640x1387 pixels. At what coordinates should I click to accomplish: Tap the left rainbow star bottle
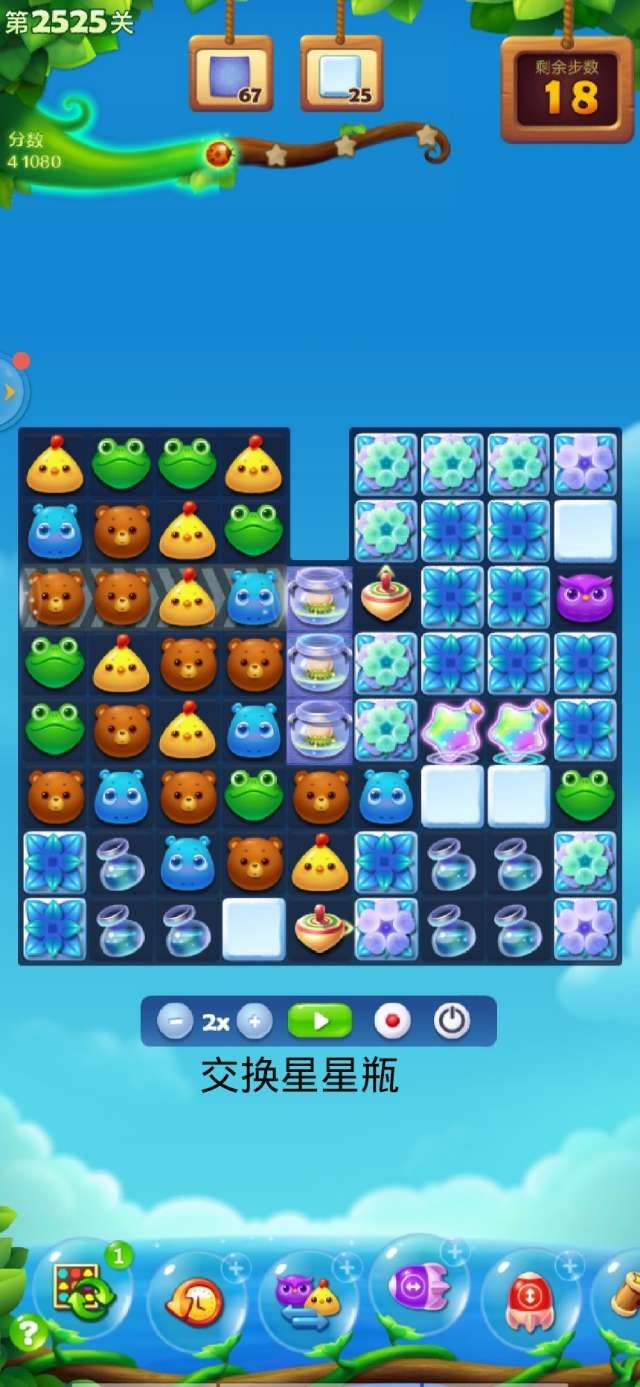pyautogui.click(x=452, y=729)
